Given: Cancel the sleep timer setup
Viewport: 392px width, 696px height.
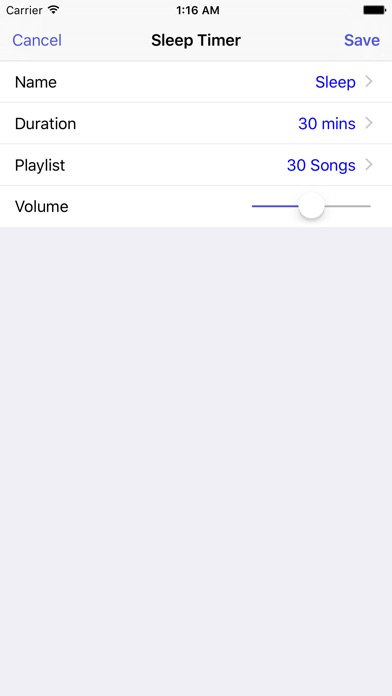Looking at the screenshot, I should tap(37, 40).
